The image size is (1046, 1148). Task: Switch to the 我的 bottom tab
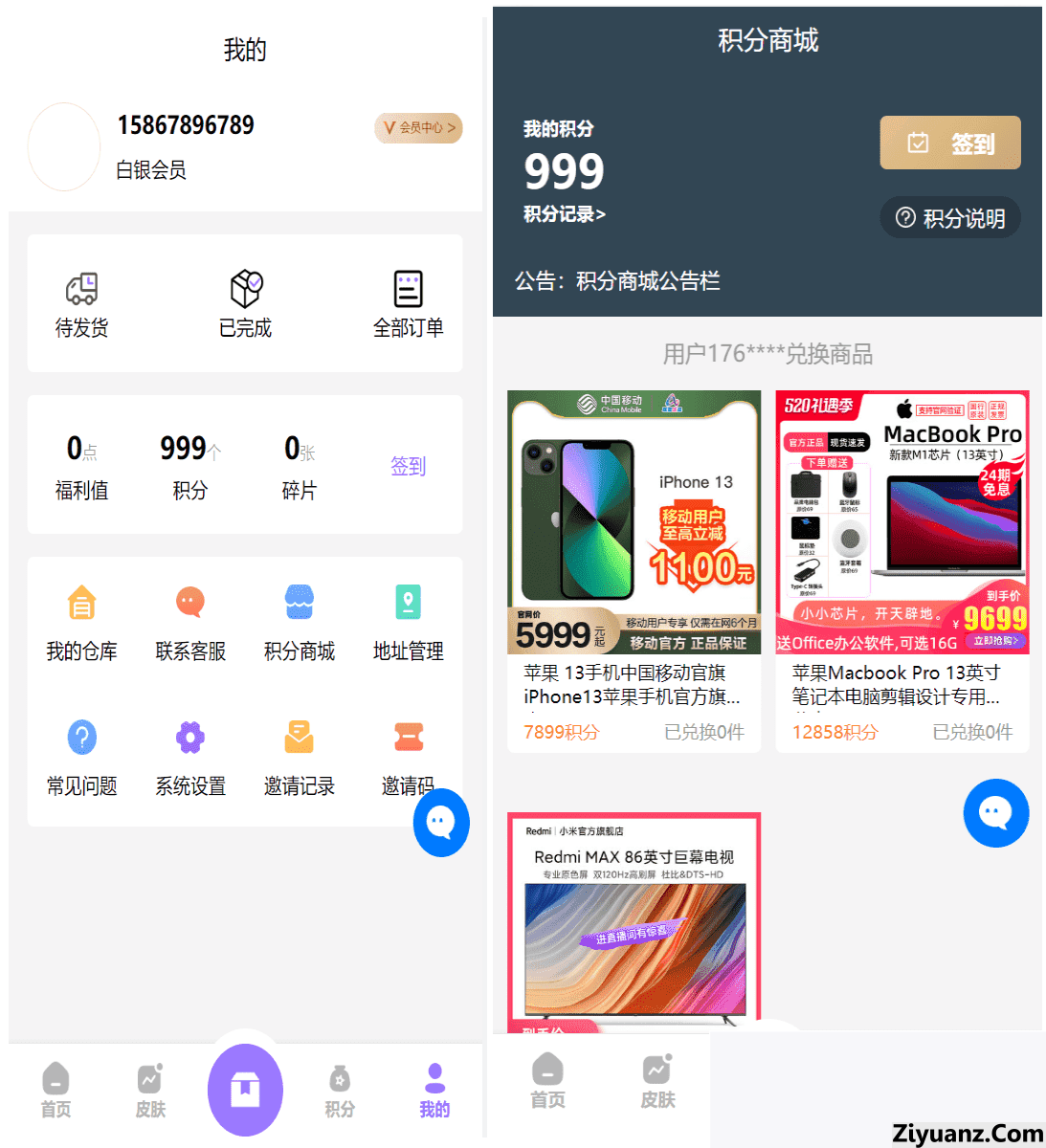point(434,1091)
